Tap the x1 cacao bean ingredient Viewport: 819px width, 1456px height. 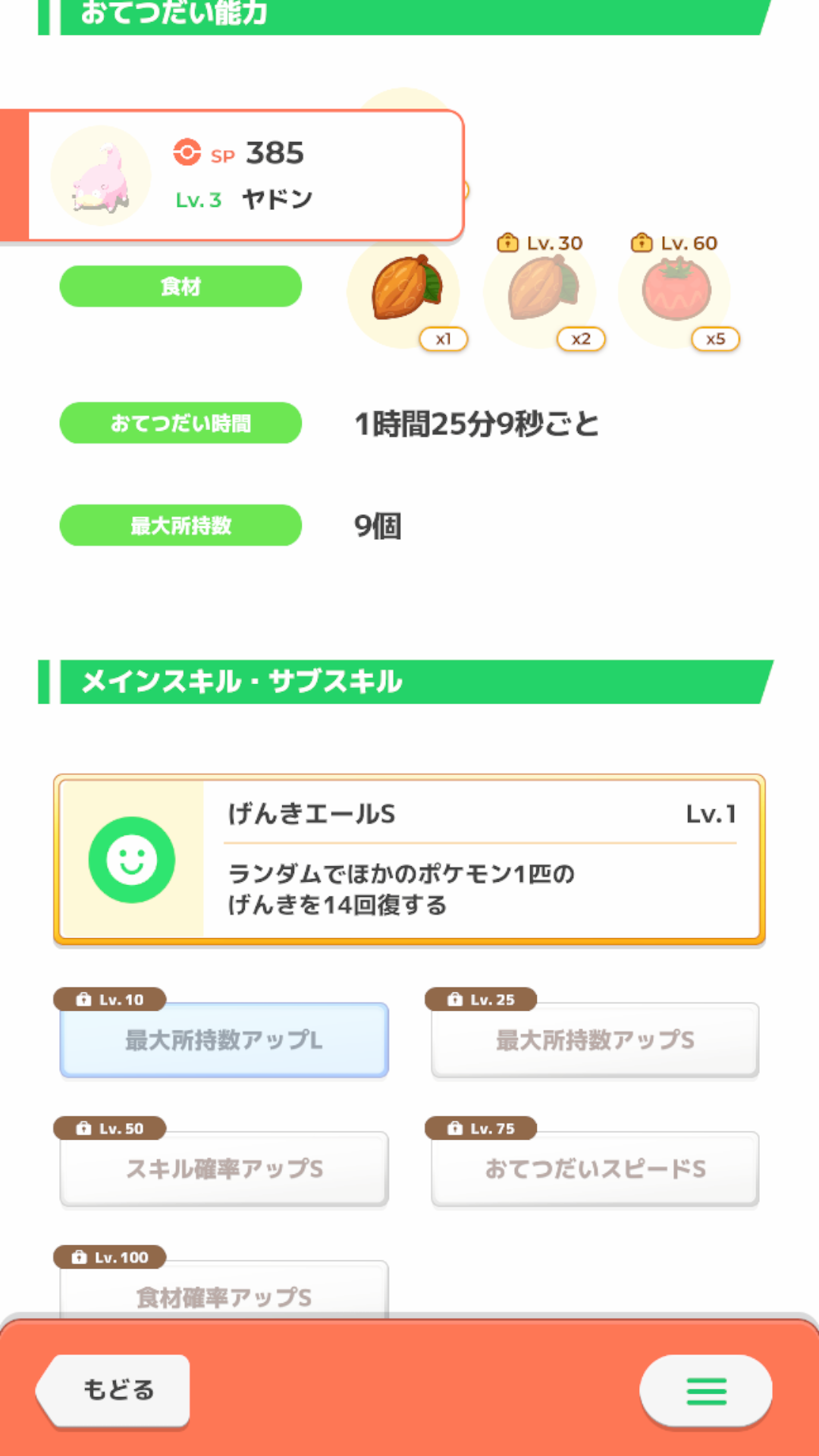point(406,292)
